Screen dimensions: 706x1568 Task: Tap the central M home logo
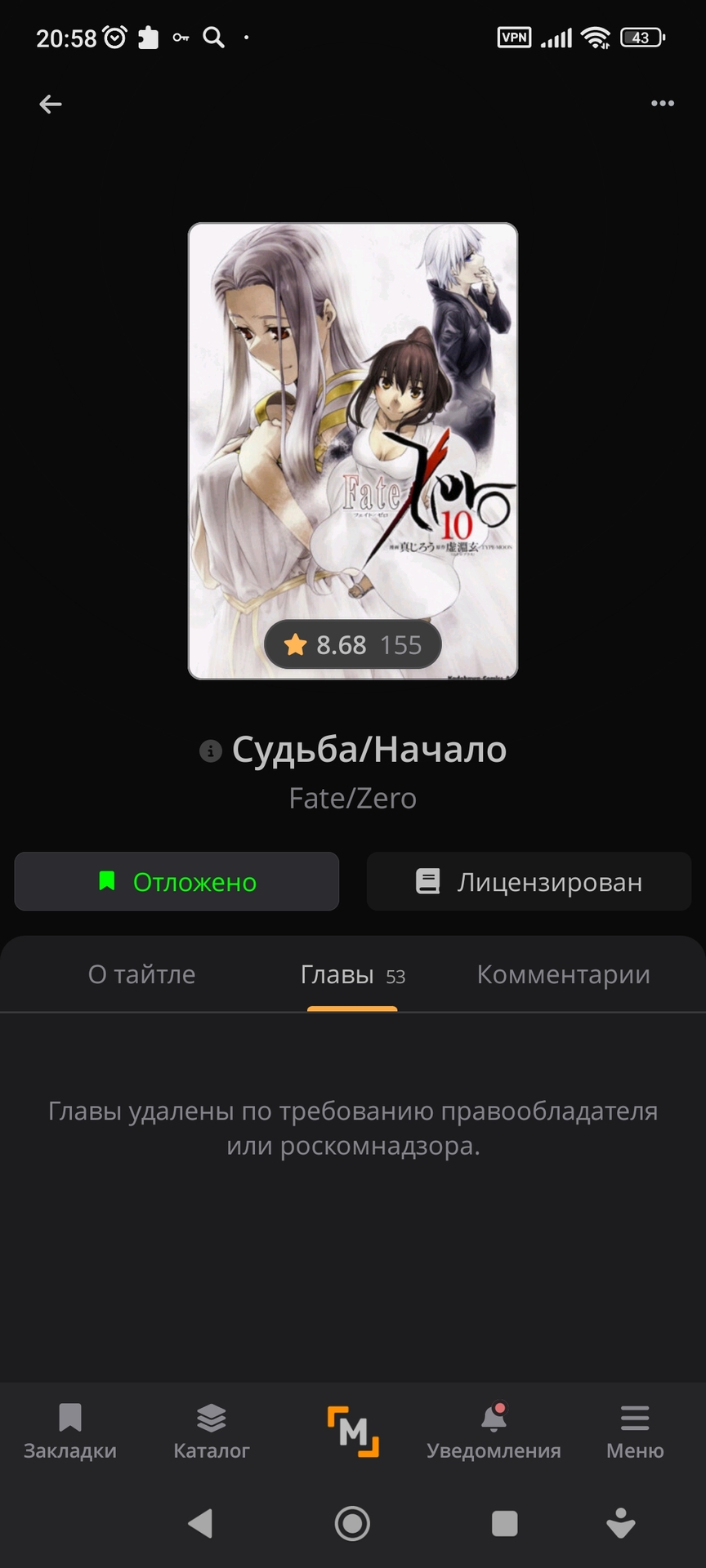pos(353,1432)
